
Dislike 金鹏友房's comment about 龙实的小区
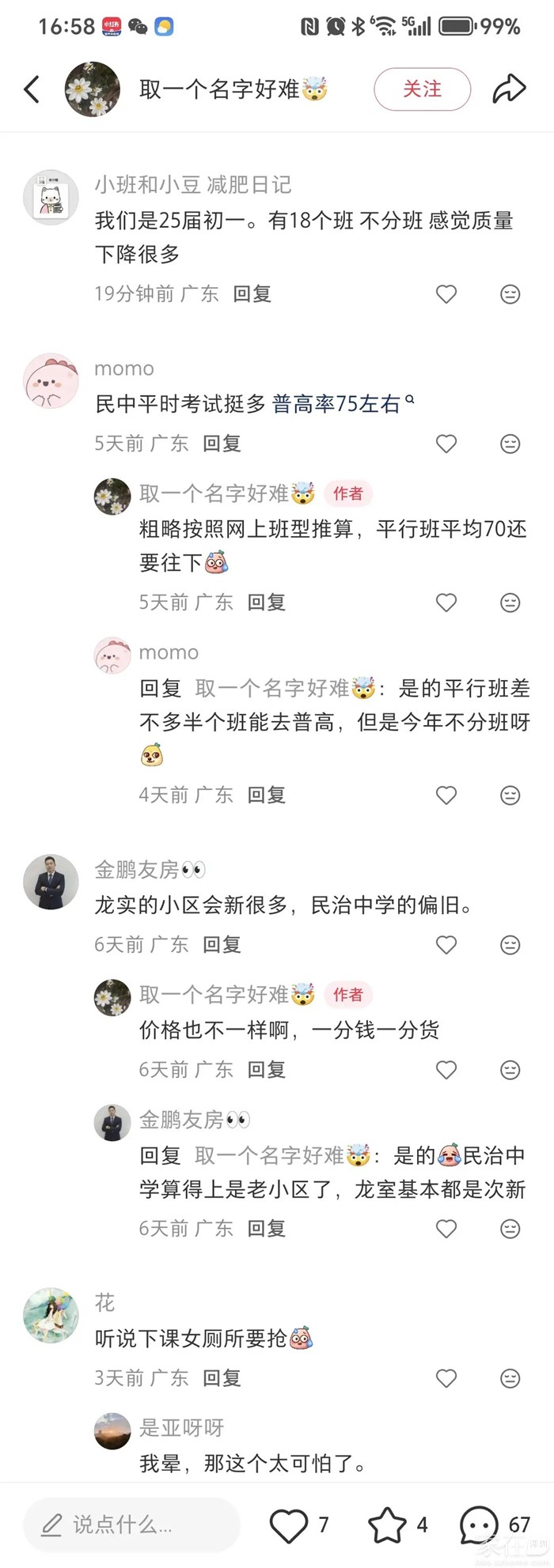point(510,944)
